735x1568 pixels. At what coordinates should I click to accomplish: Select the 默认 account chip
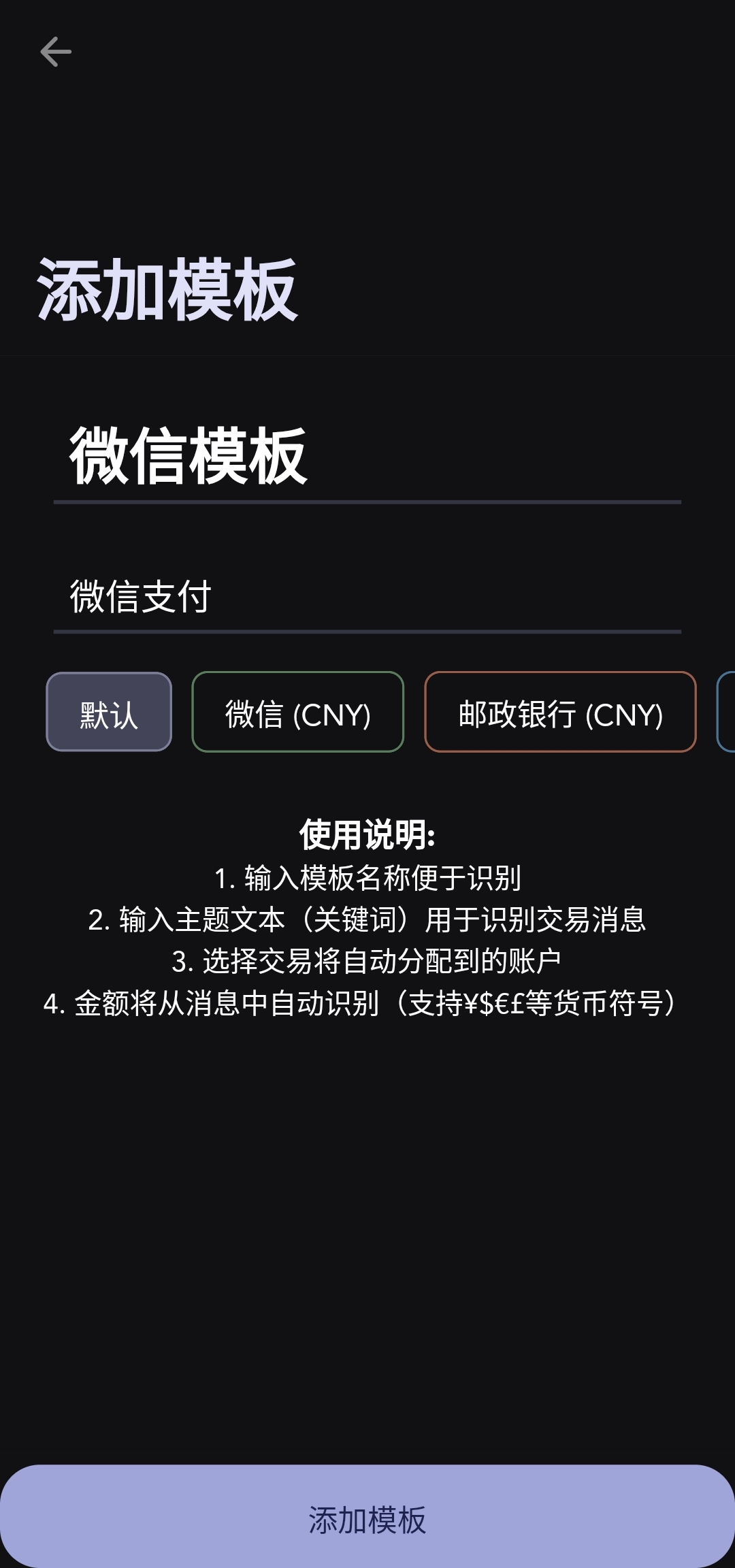pos(109,713)
